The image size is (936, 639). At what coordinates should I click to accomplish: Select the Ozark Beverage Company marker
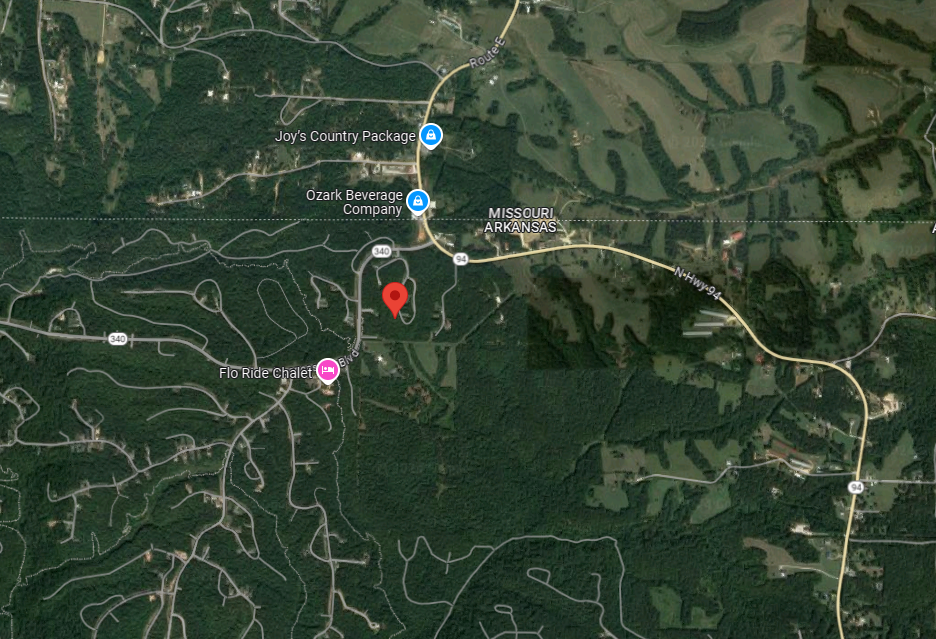click(x=419, y=201)
